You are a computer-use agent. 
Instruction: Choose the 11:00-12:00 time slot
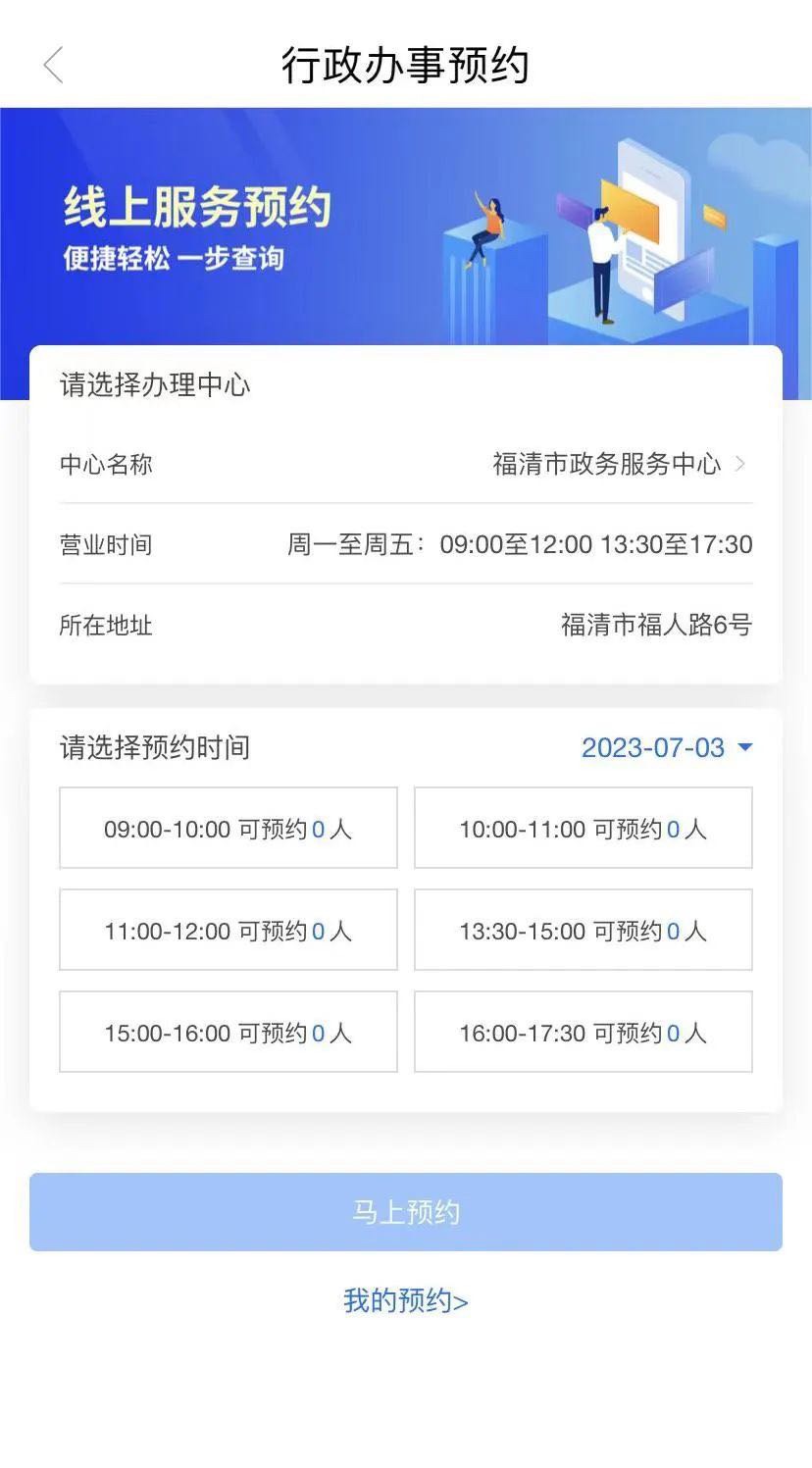[228, 931]
